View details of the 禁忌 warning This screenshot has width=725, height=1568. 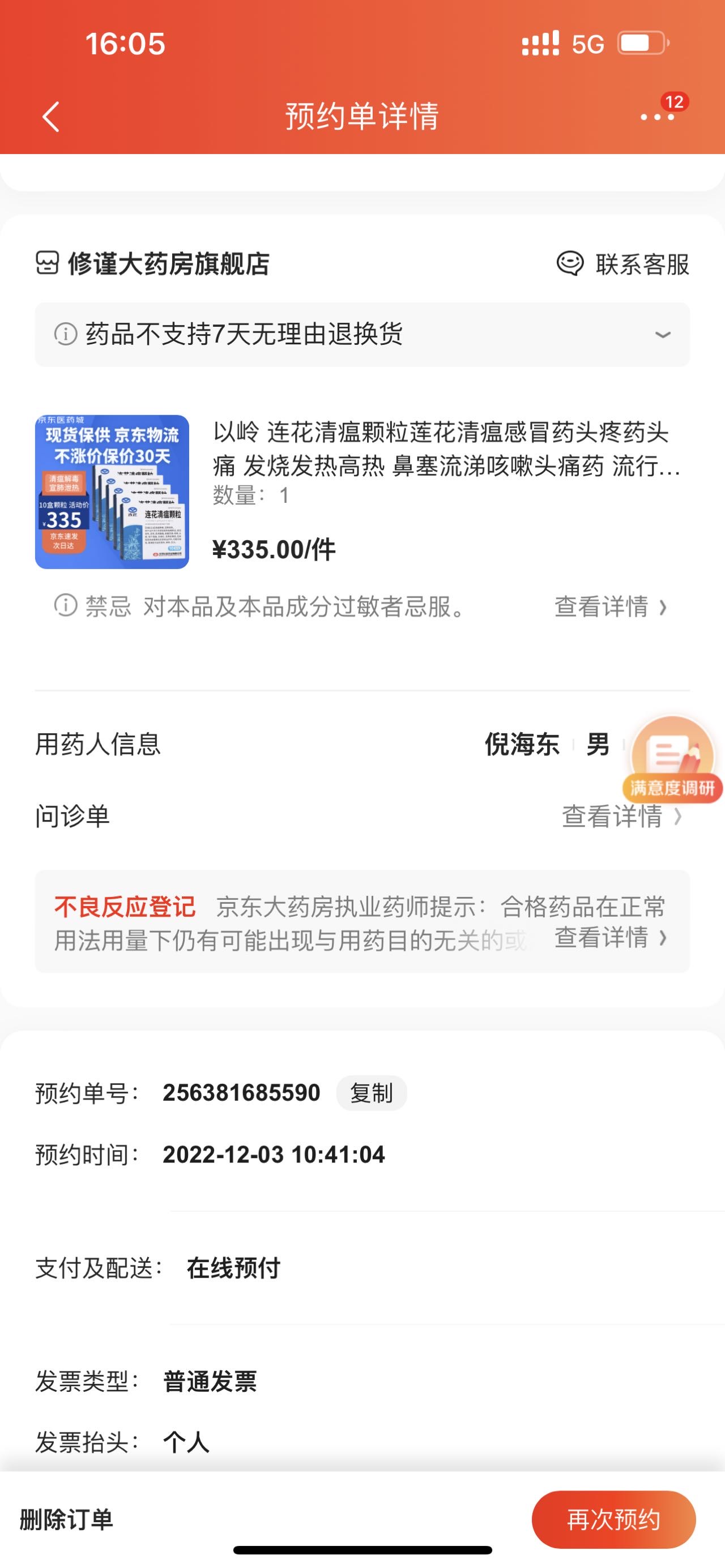click(x=611, y=606)
